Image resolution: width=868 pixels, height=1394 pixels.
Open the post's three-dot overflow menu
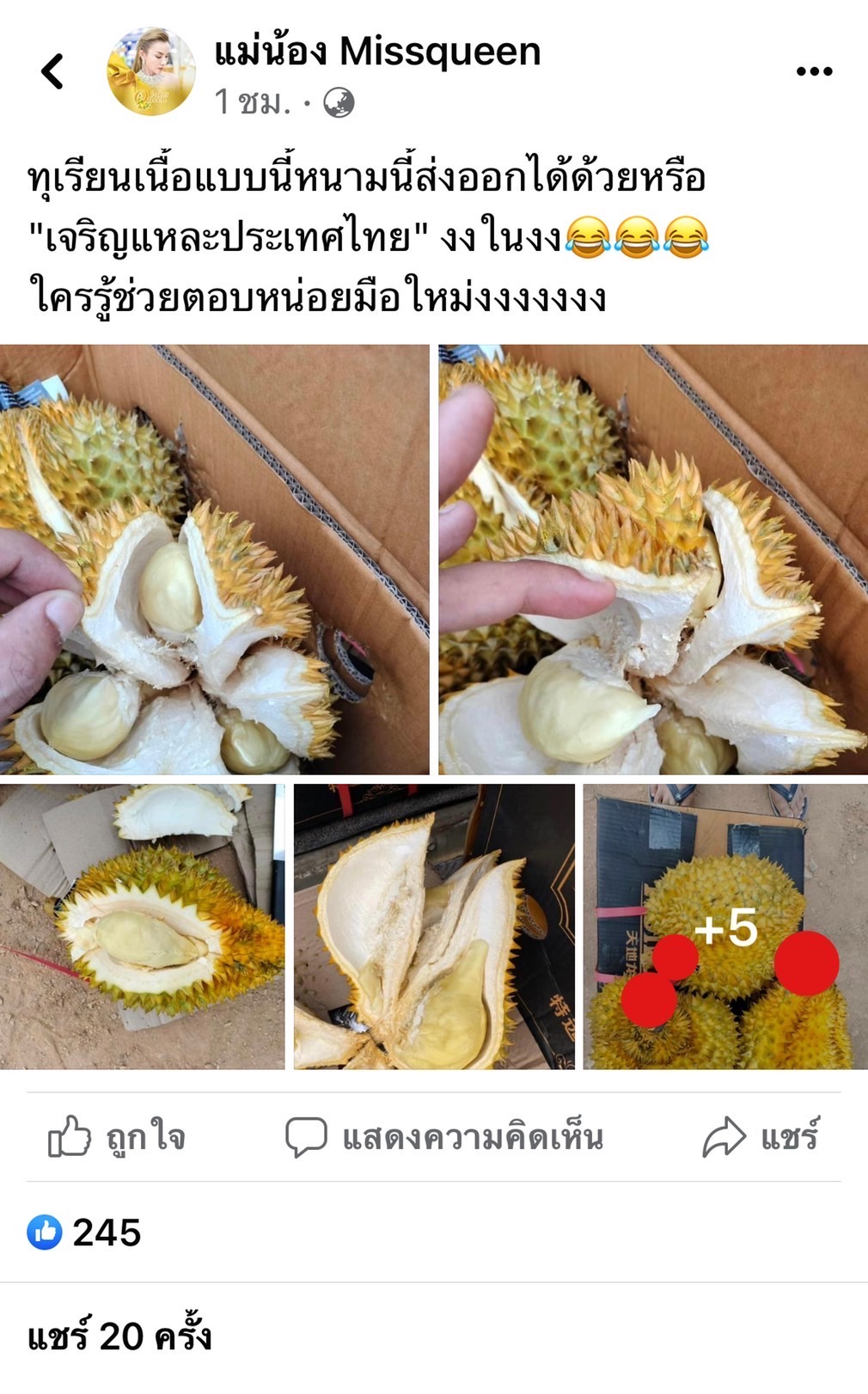[x=813, y=71]
